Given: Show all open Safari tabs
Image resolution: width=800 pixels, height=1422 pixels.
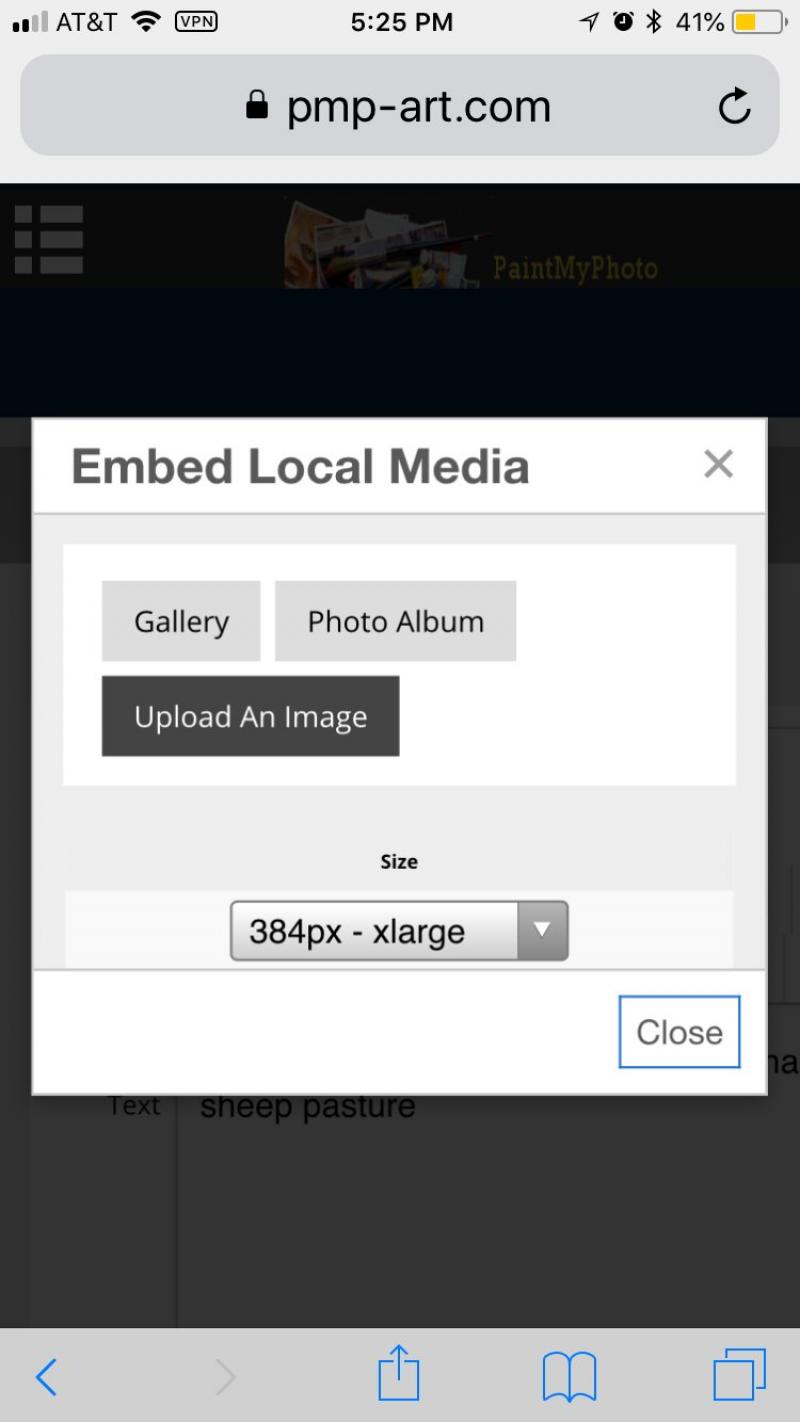Looking at the screenshot, I should click(x=739, y=1375).
